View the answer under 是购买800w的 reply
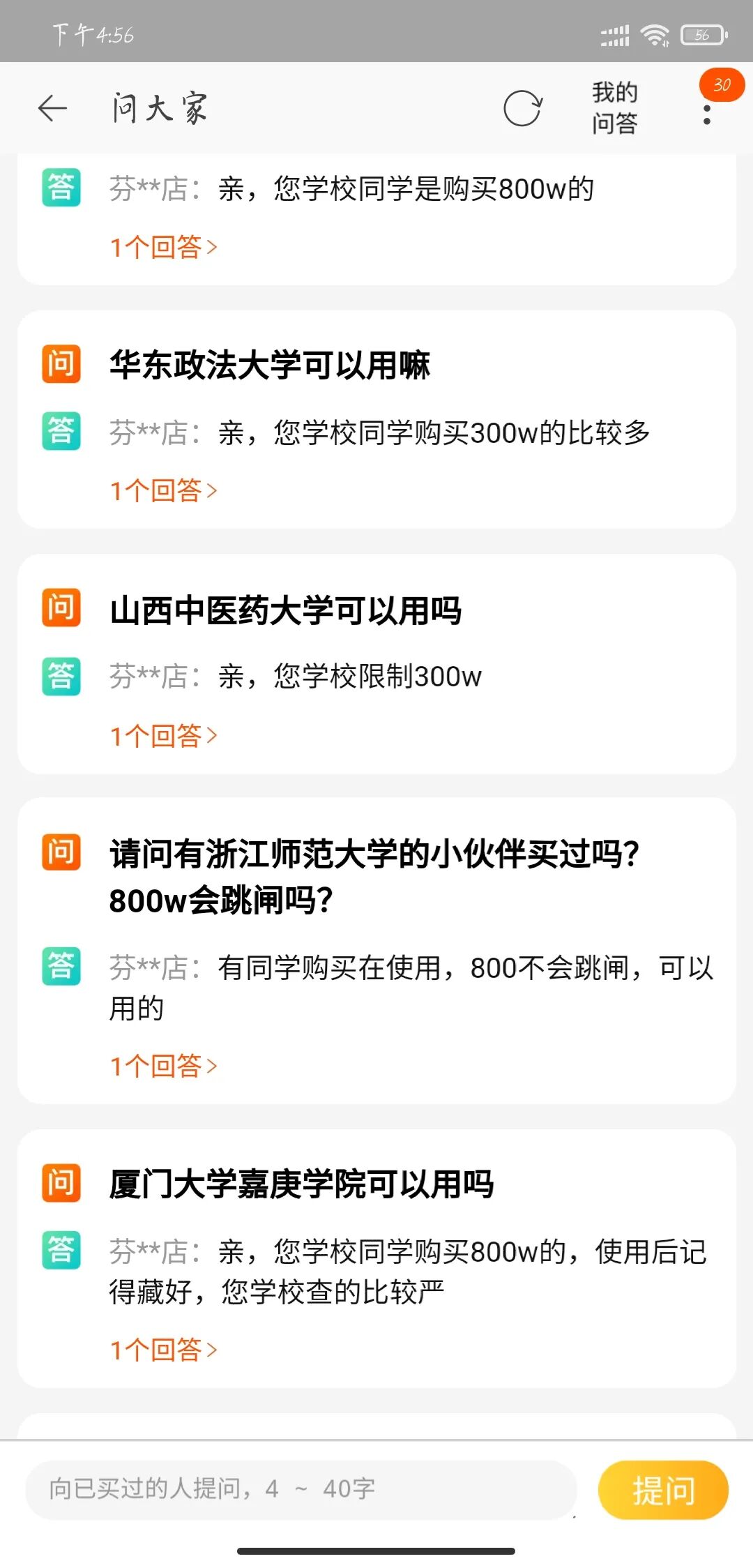This screenshot has height=1568, width=753. pyautogui.click(x=164, y=247)
